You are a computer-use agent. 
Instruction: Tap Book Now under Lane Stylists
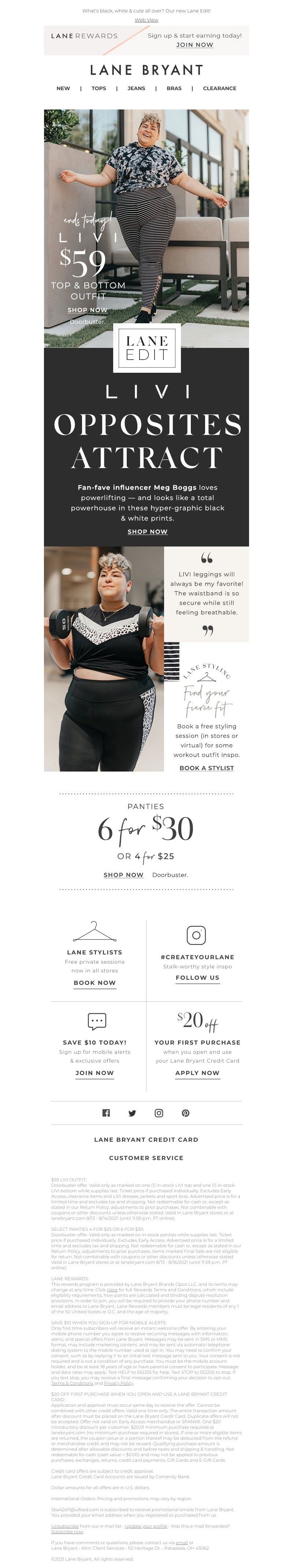[x=94, y=982]
